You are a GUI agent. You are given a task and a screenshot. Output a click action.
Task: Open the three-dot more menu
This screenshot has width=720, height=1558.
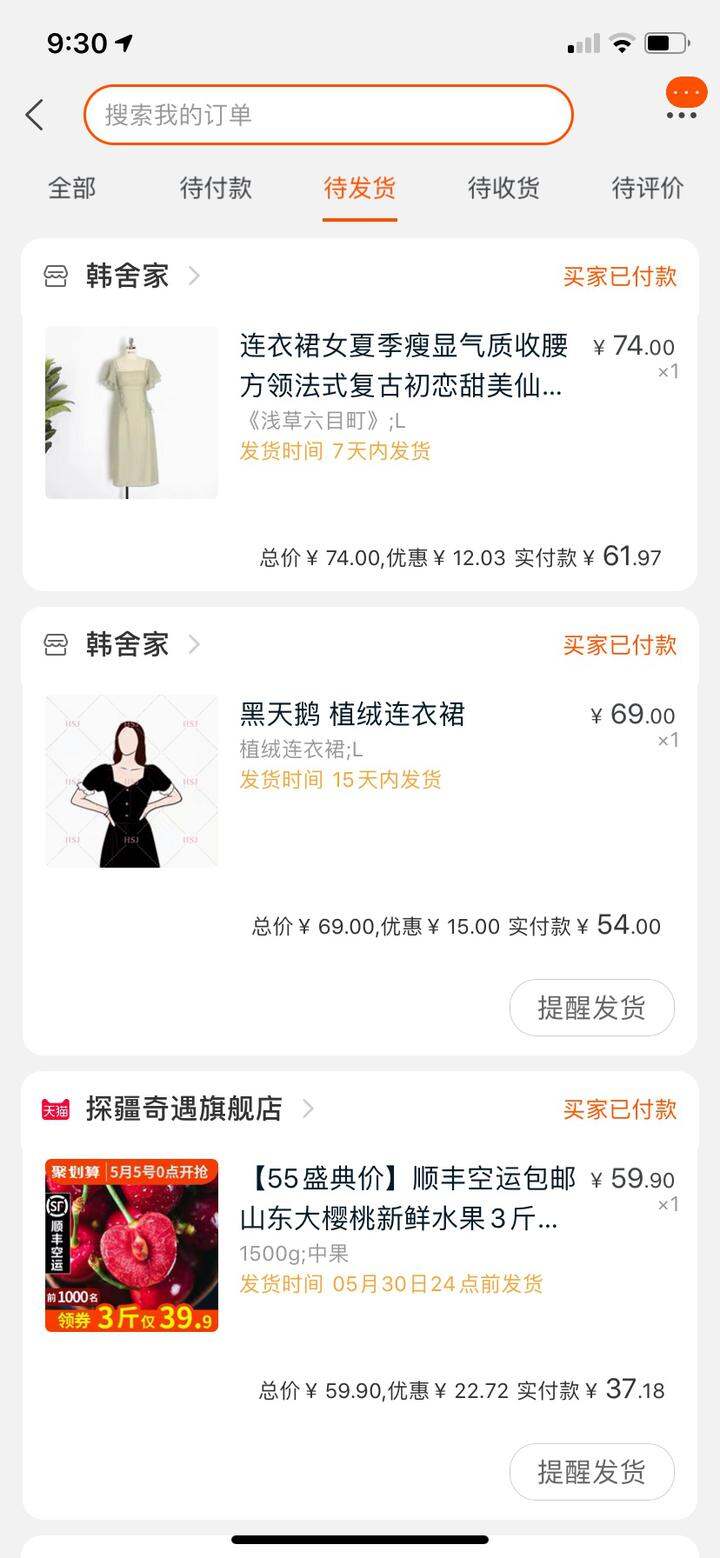tap(682, 115)
